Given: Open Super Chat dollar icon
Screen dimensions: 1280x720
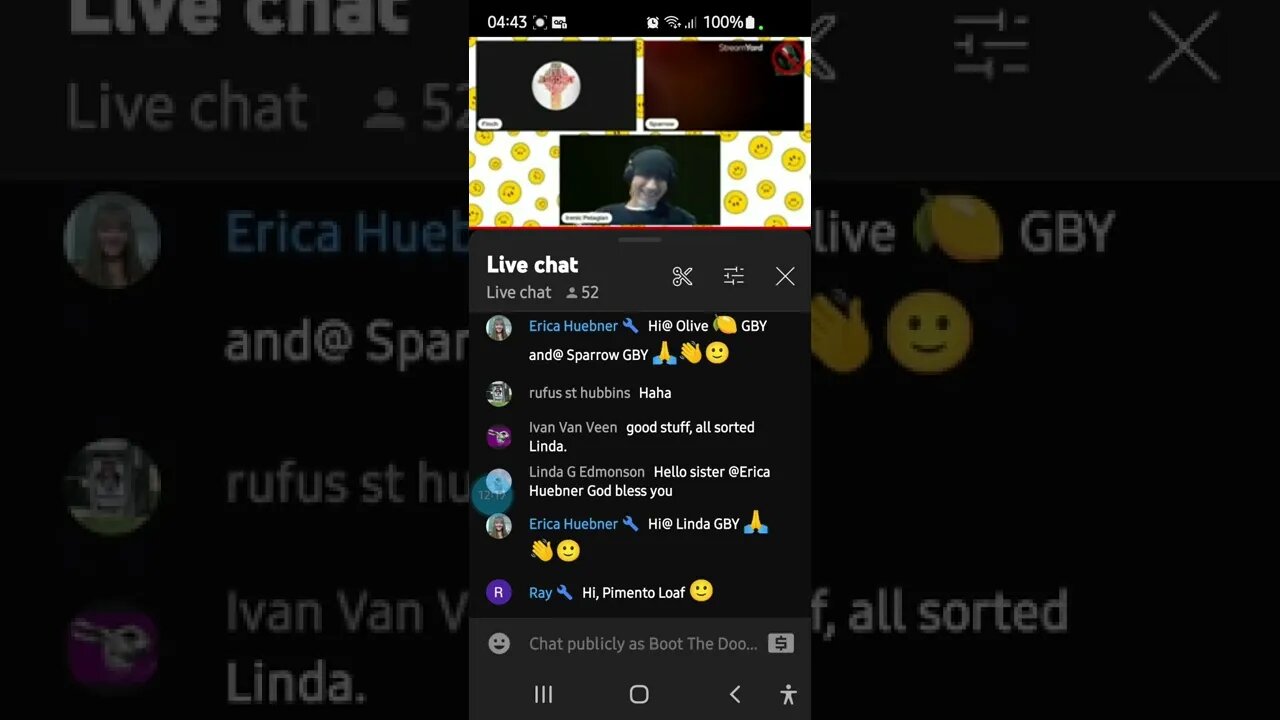Looking at the screenshot, I should click(780, 644).
